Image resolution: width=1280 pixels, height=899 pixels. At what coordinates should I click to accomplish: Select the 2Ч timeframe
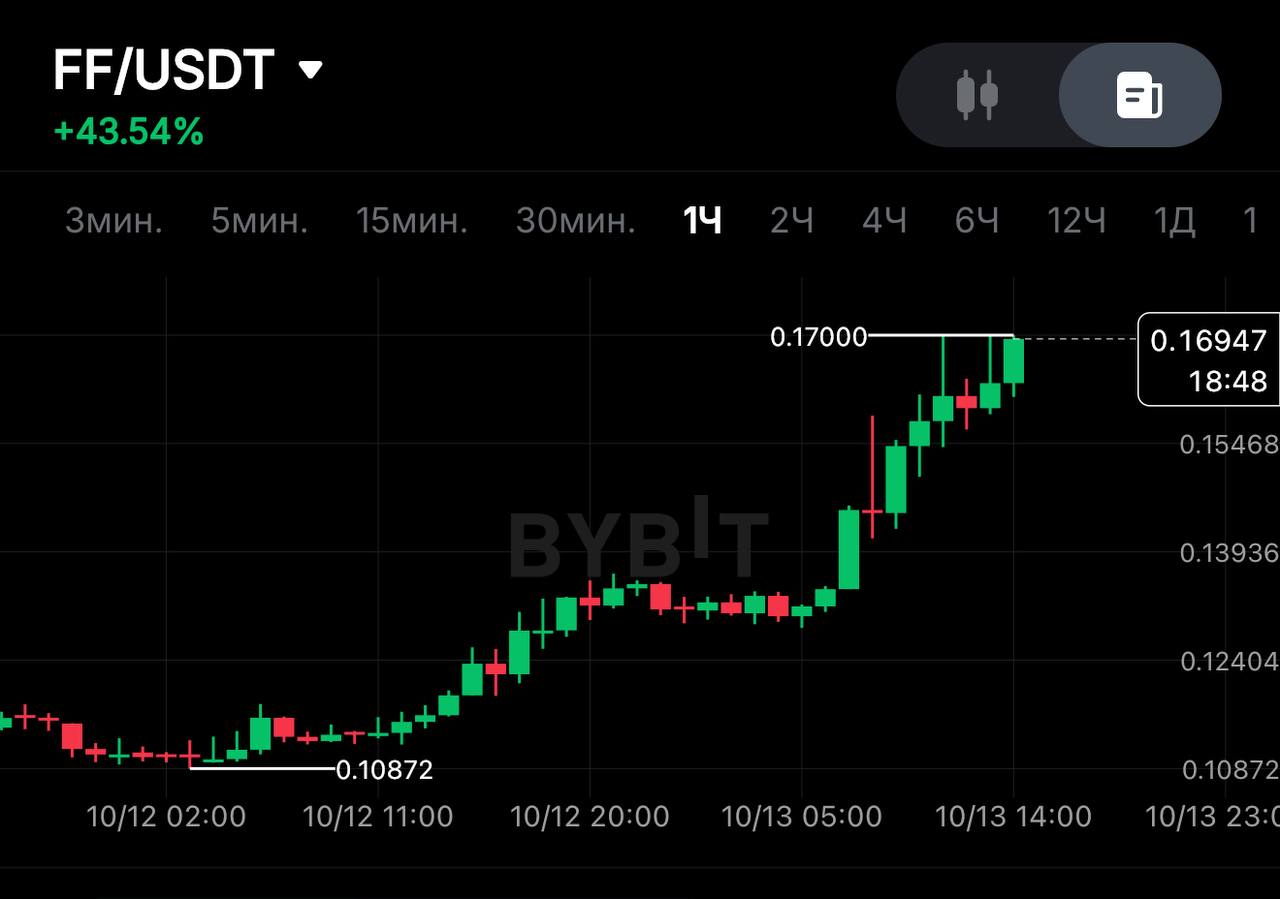[x=791, y=221]
